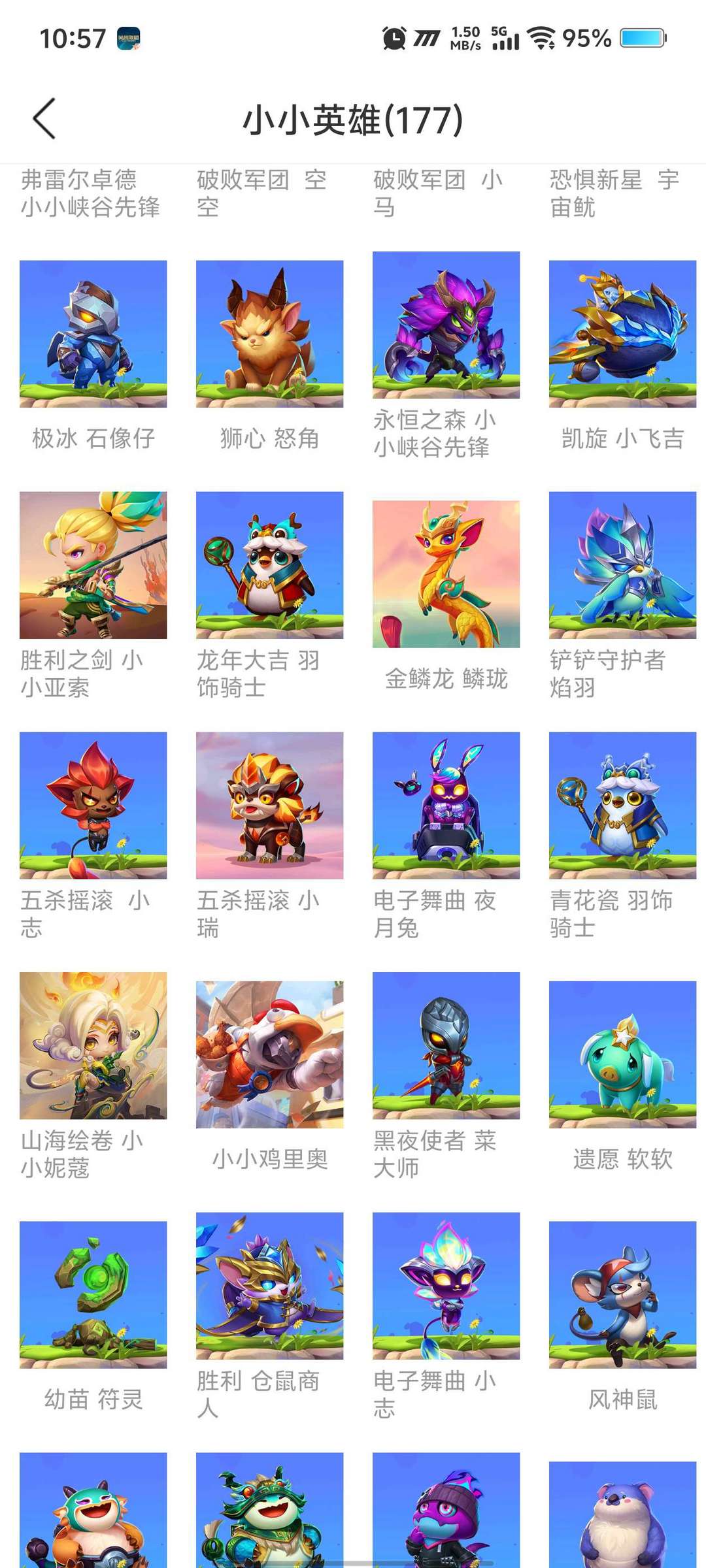The height and width of the screenshot is (1568, 706).
Task: Open the 风神鼠 hero tile
Action: (622, 1295)
